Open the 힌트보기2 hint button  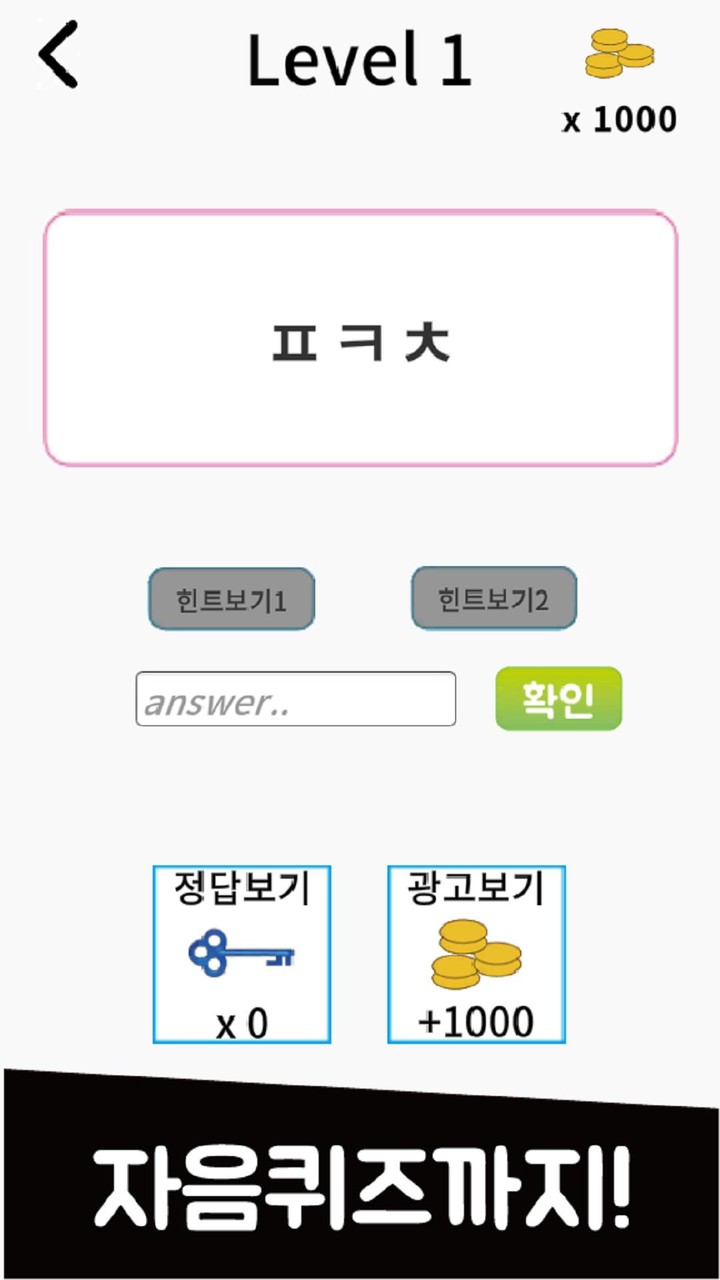click(x=493, y=598)
